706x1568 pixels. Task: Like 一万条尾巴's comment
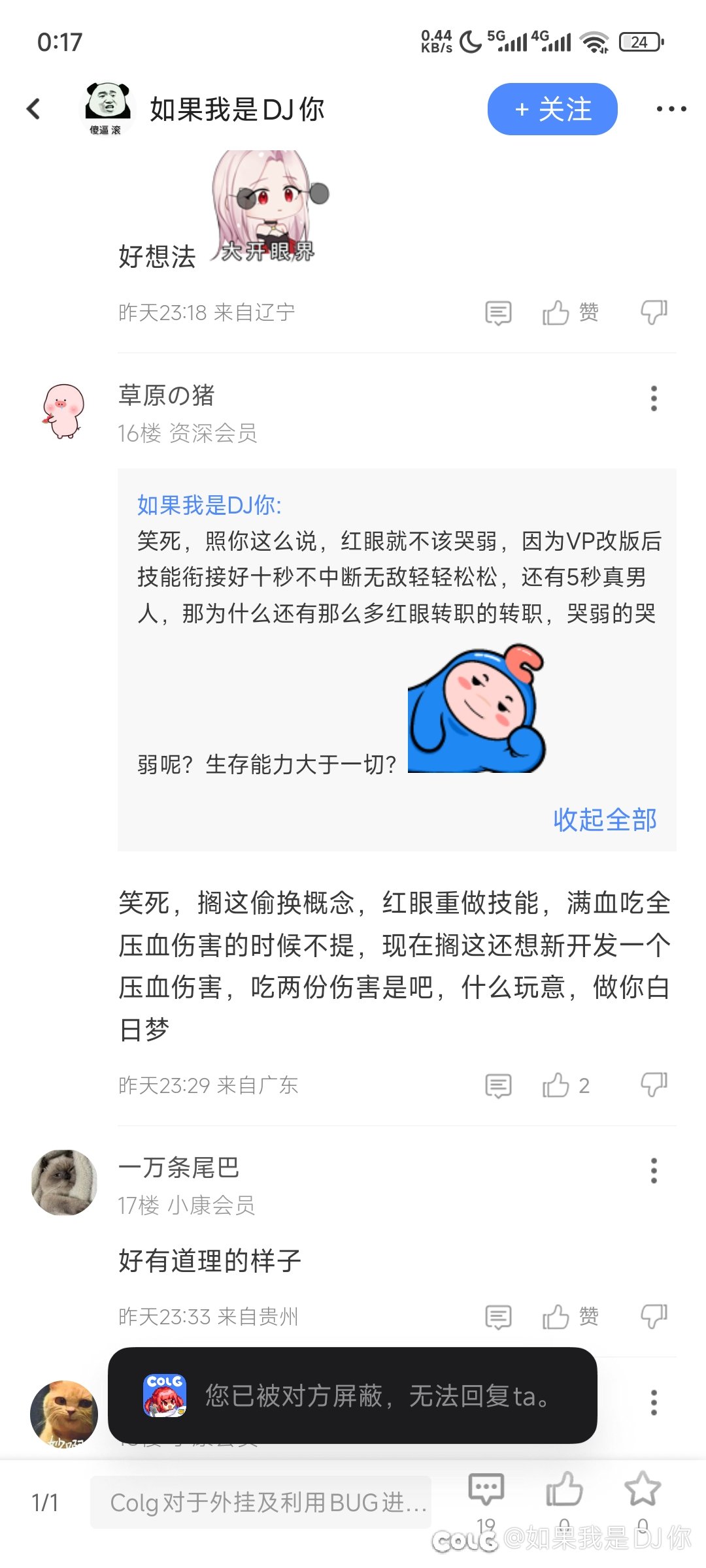[556, 1316]
